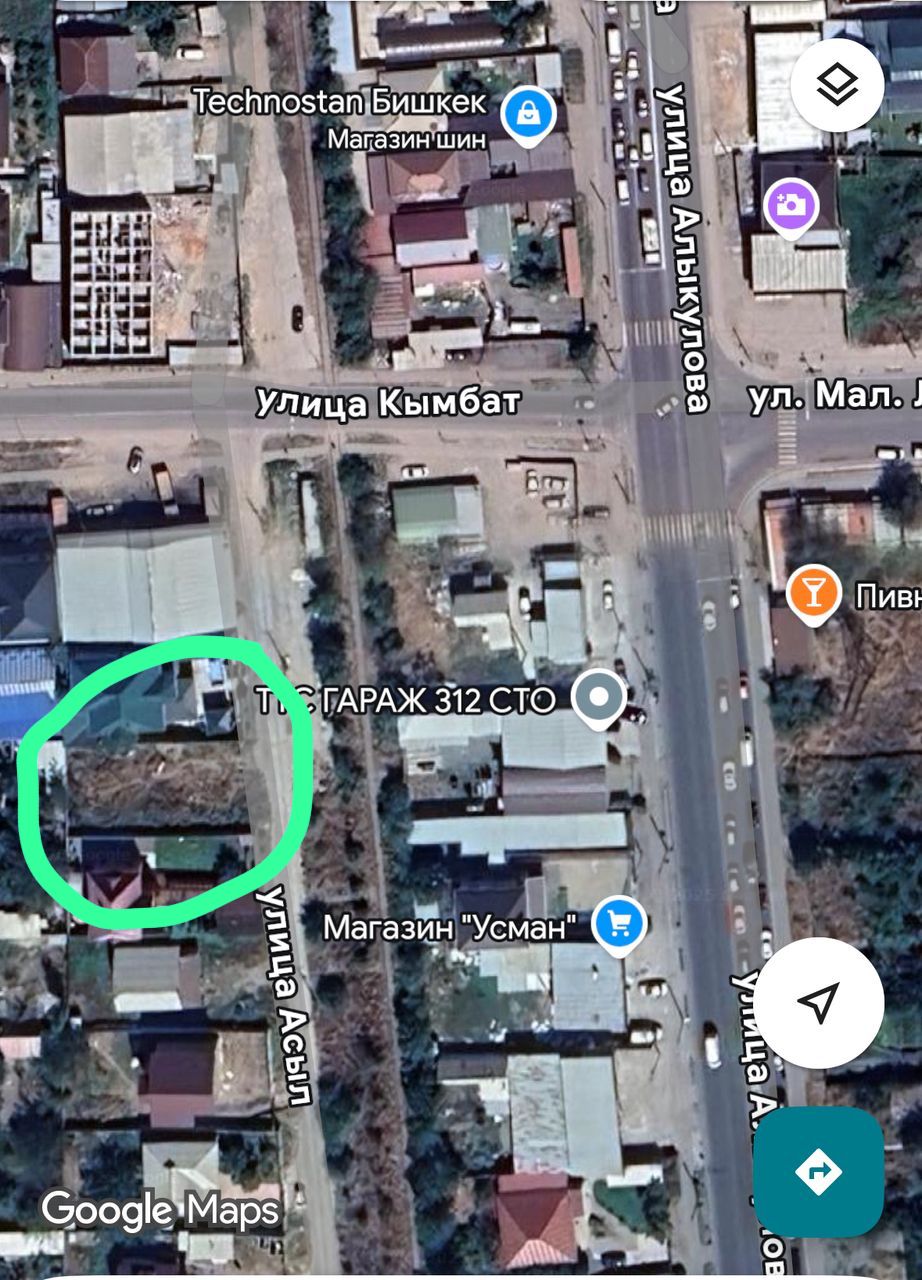This screenshot has width=922, height=1280.
Task: Open the map layers selector
Action: pyautogui.click(x=837, y=85)
